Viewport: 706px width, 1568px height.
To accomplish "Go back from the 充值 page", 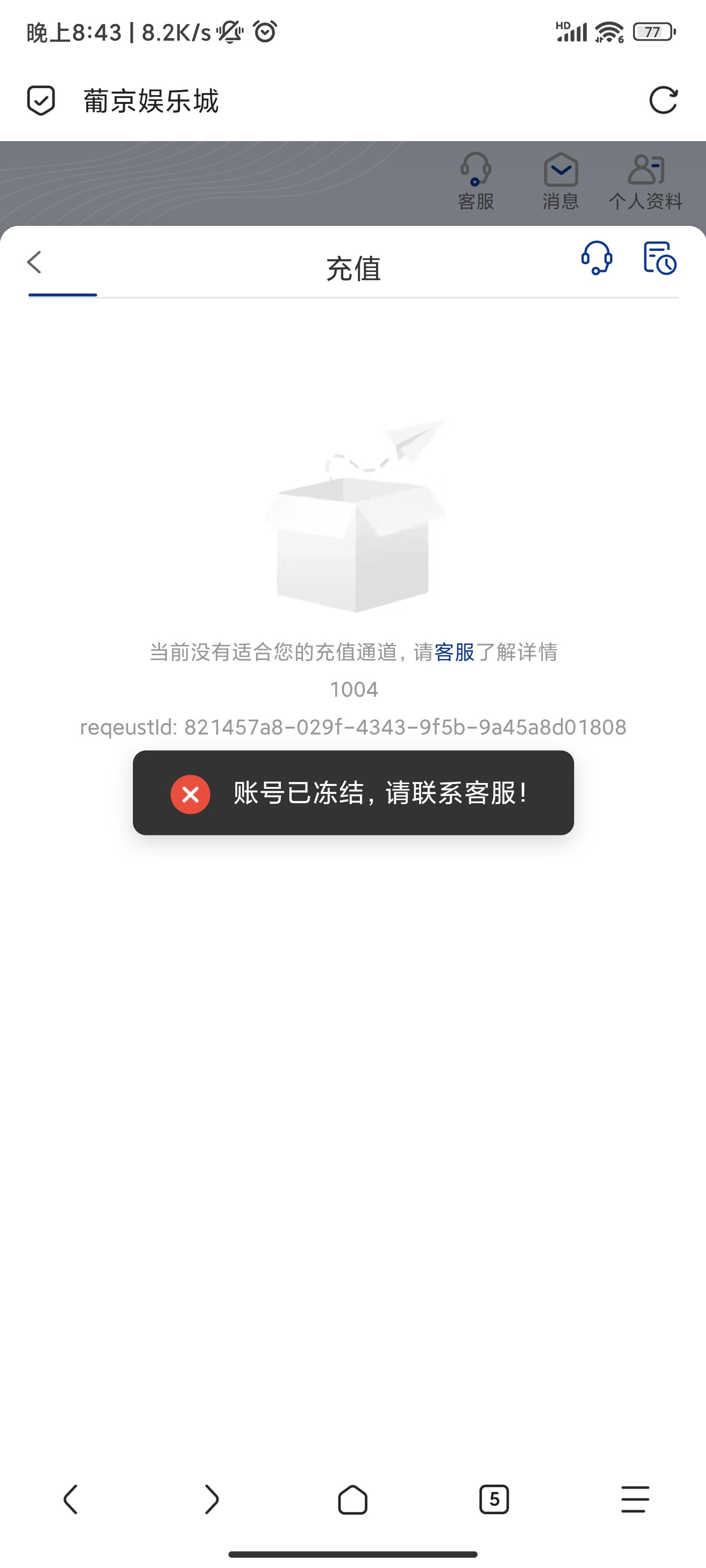I will pyautogui.click(x=35, y=262).
